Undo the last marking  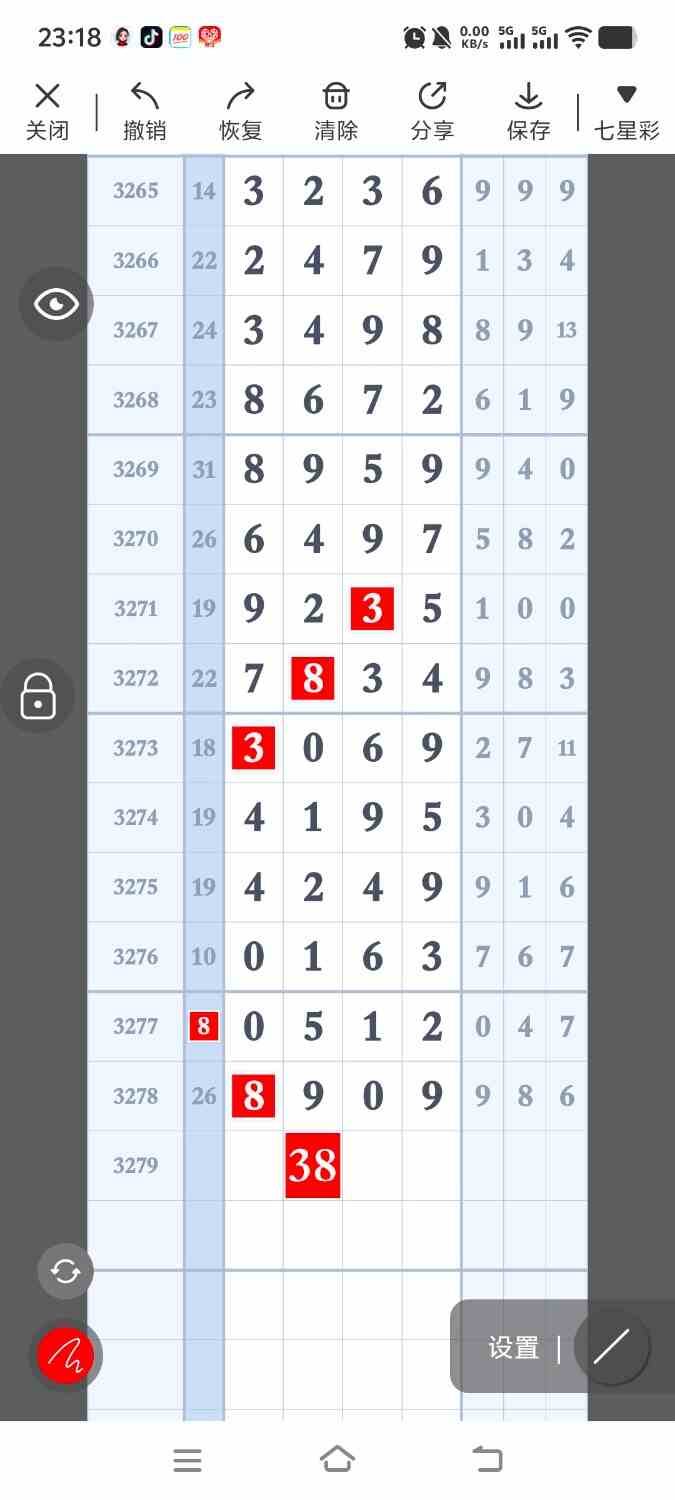[144, 111]
